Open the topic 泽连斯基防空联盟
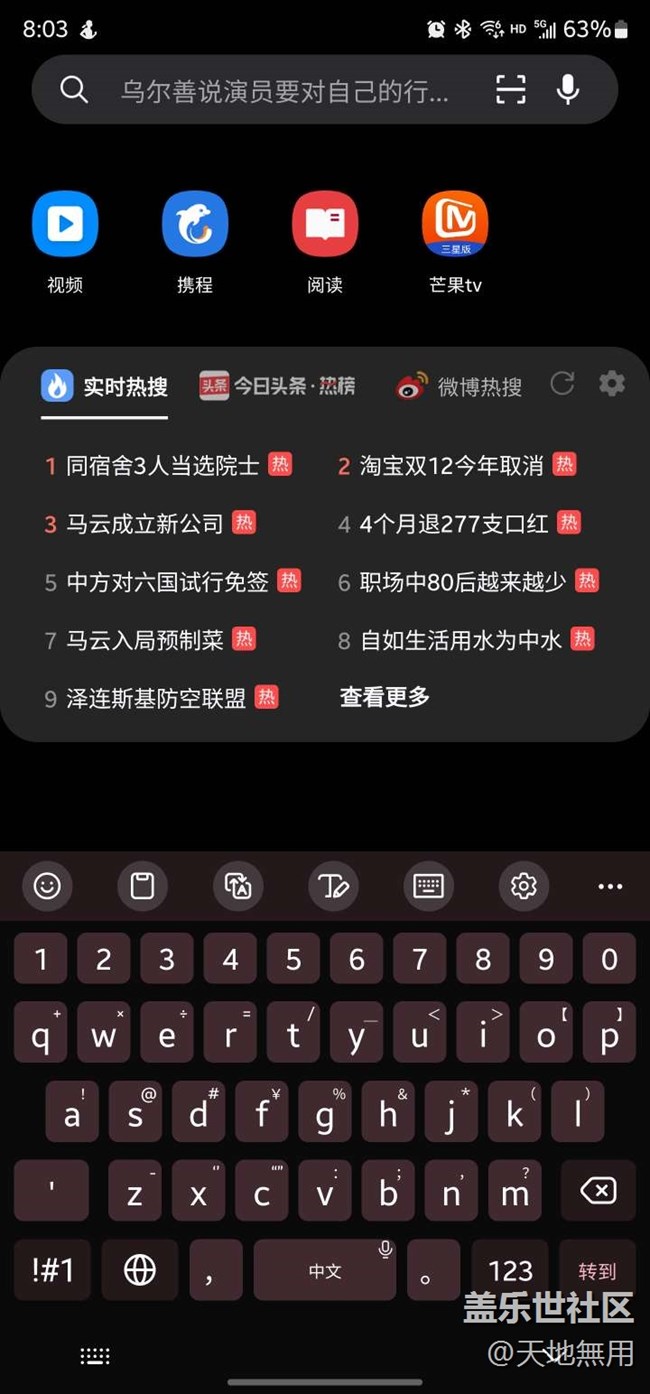The width and height of the screenshot is (650, 1394). click(x=156, y=698)
